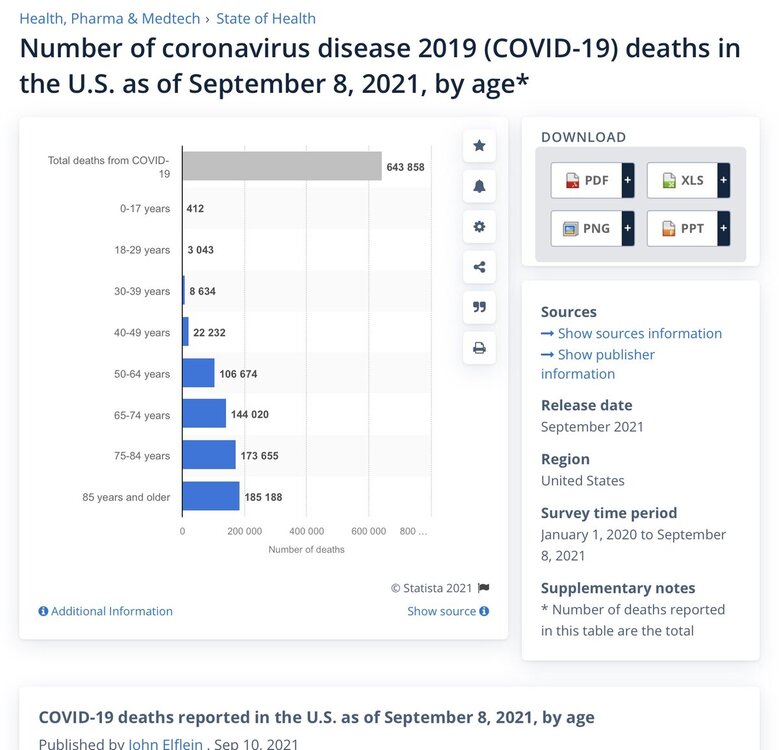Favorite this statistic with the star icon
Image resolution: width=779 pixels, height=750 pixels.
[x=479, y=146]
